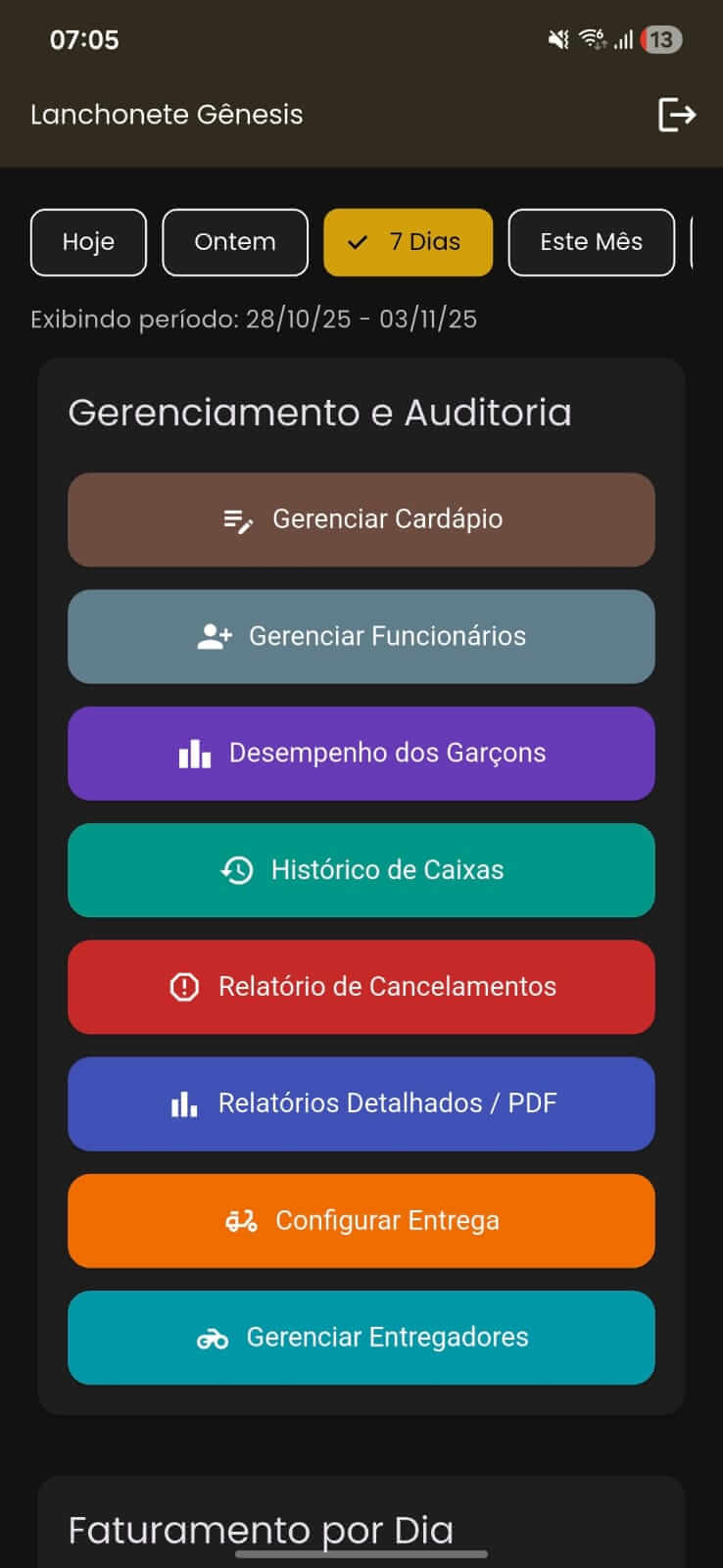Tap the Configurar Entrega button
The height and width of the screenshot is (1568, 723).
tap(361, 1220)
